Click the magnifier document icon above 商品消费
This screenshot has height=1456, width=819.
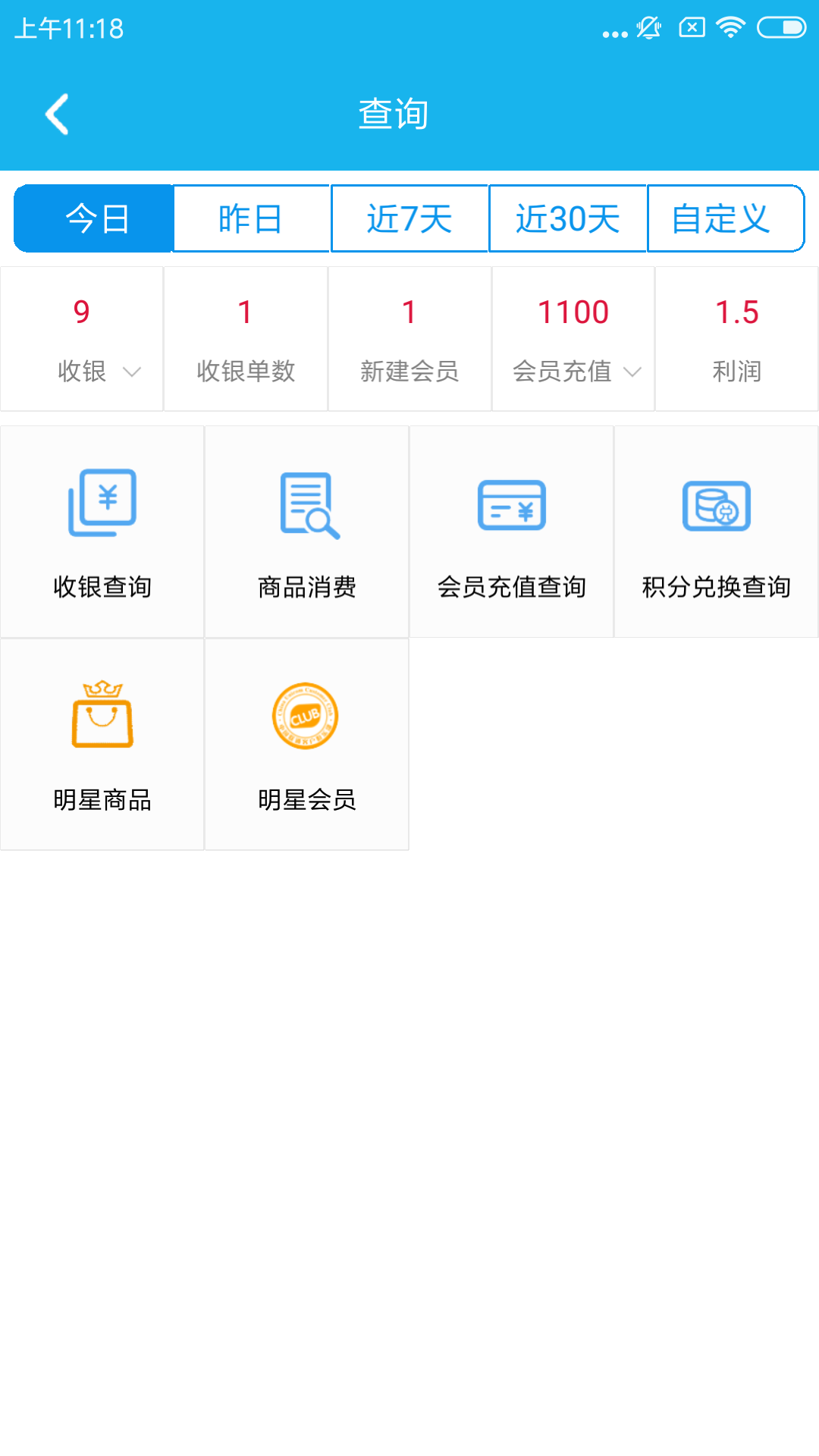pos(306,504)
